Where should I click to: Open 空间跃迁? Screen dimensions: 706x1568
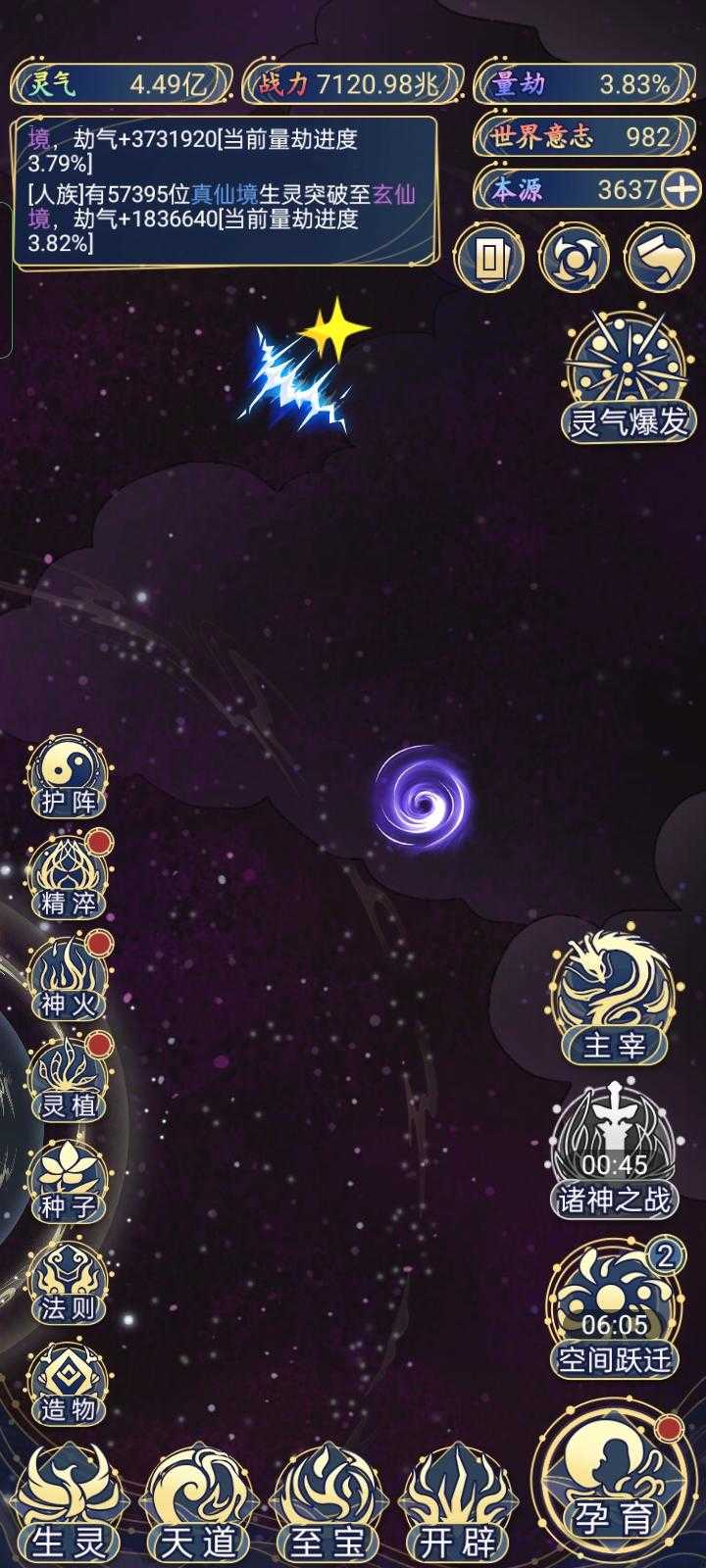(x=614, y=1310)
